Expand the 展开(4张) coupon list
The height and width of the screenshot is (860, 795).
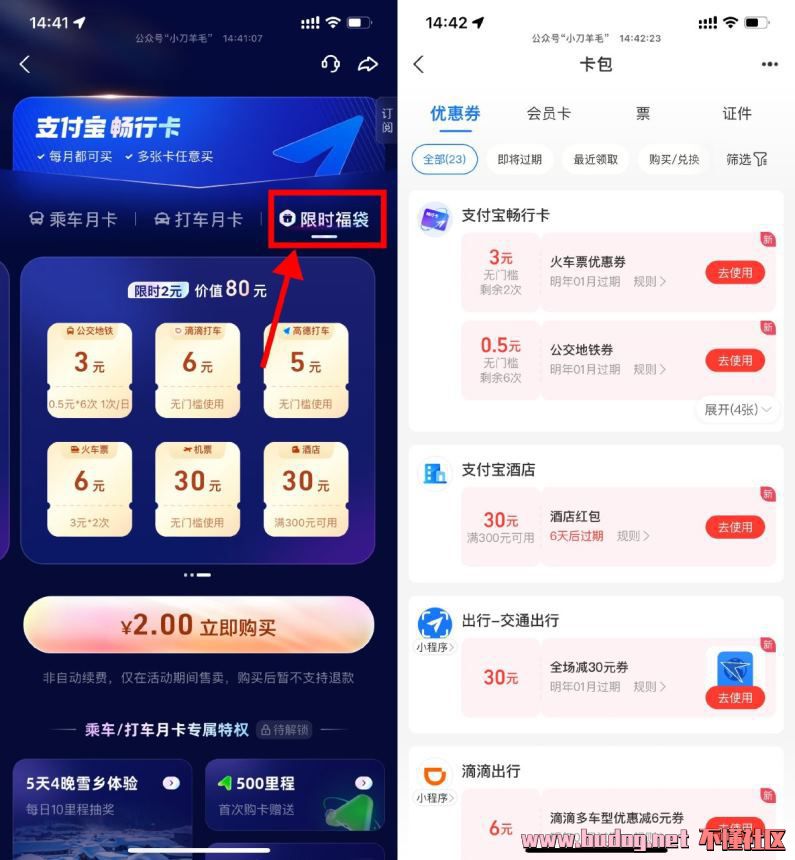coord(738,409)
